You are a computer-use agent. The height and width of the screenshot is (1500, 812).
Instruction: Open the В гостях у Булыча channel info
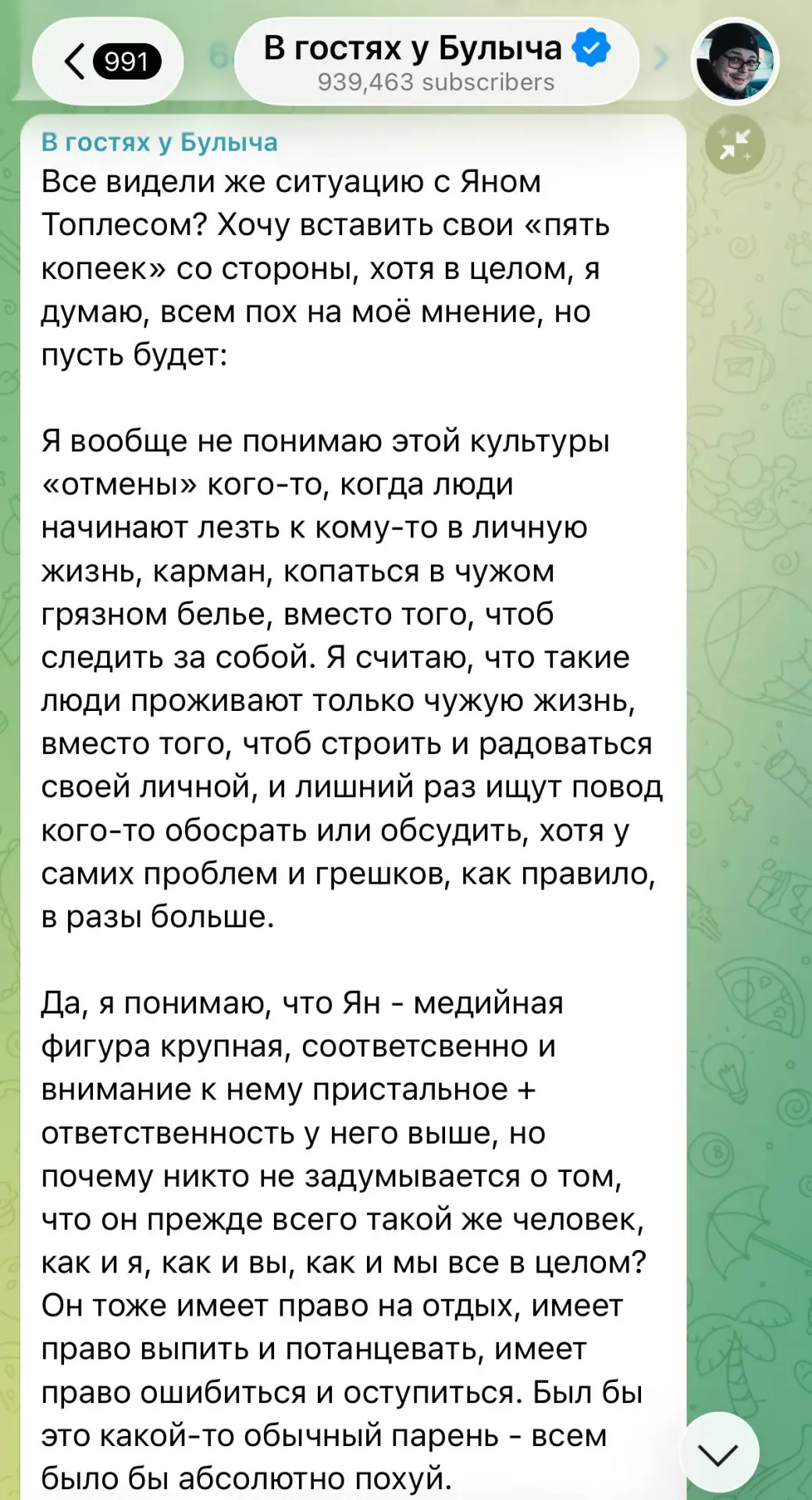click(x=436, y=61)
